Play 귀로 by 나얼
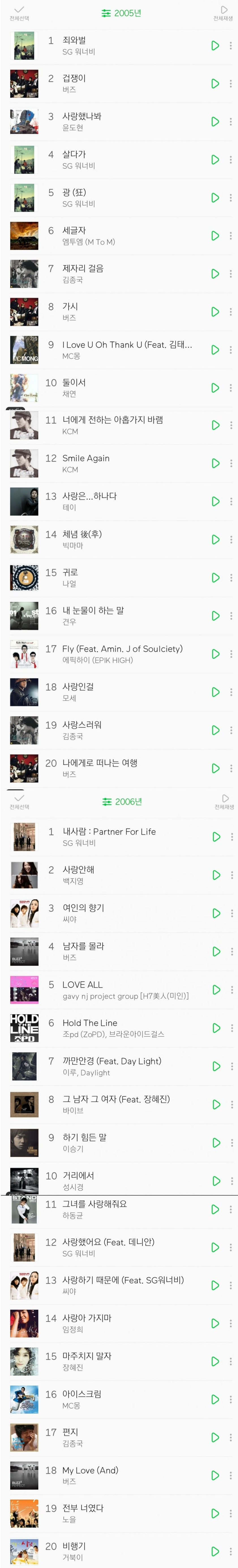The width and height of the screenshot is (238, 1568). click(x=215, y=578)
